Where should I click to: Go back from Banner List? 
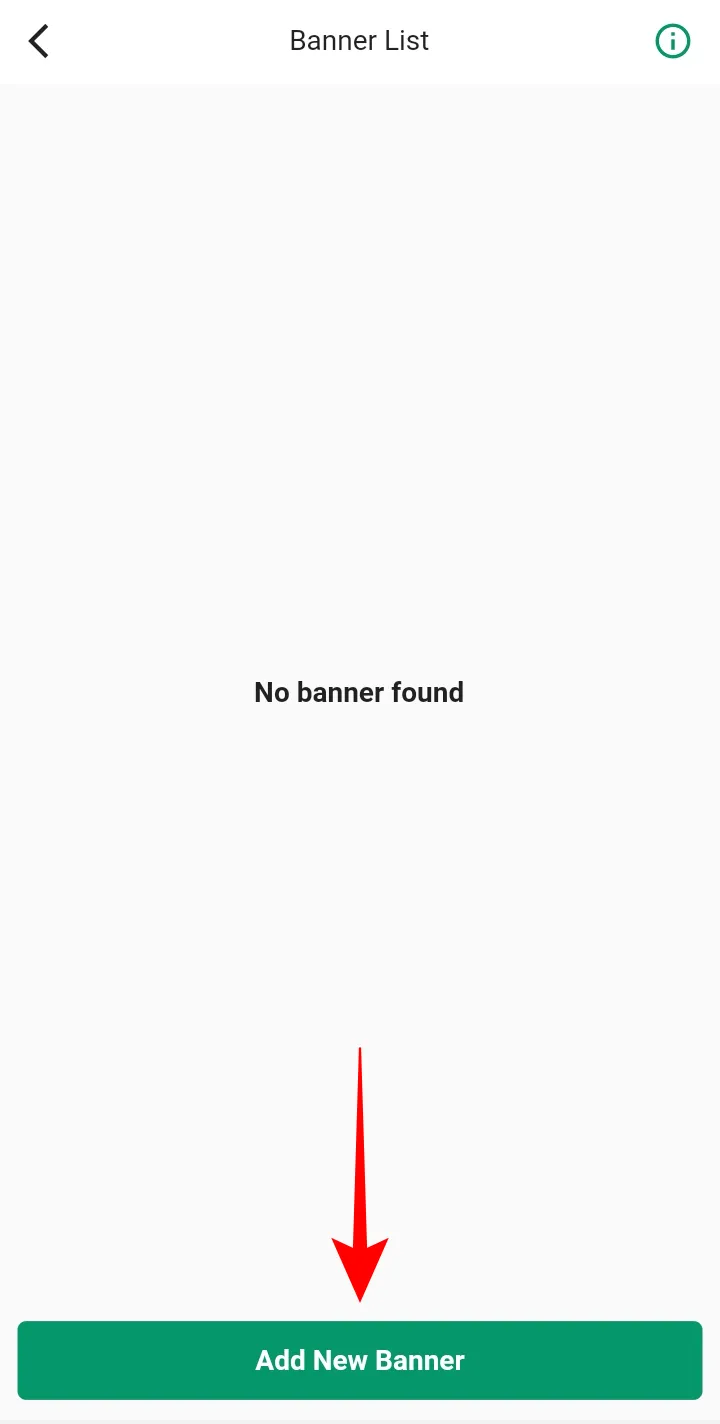click(x=38, y=41)
